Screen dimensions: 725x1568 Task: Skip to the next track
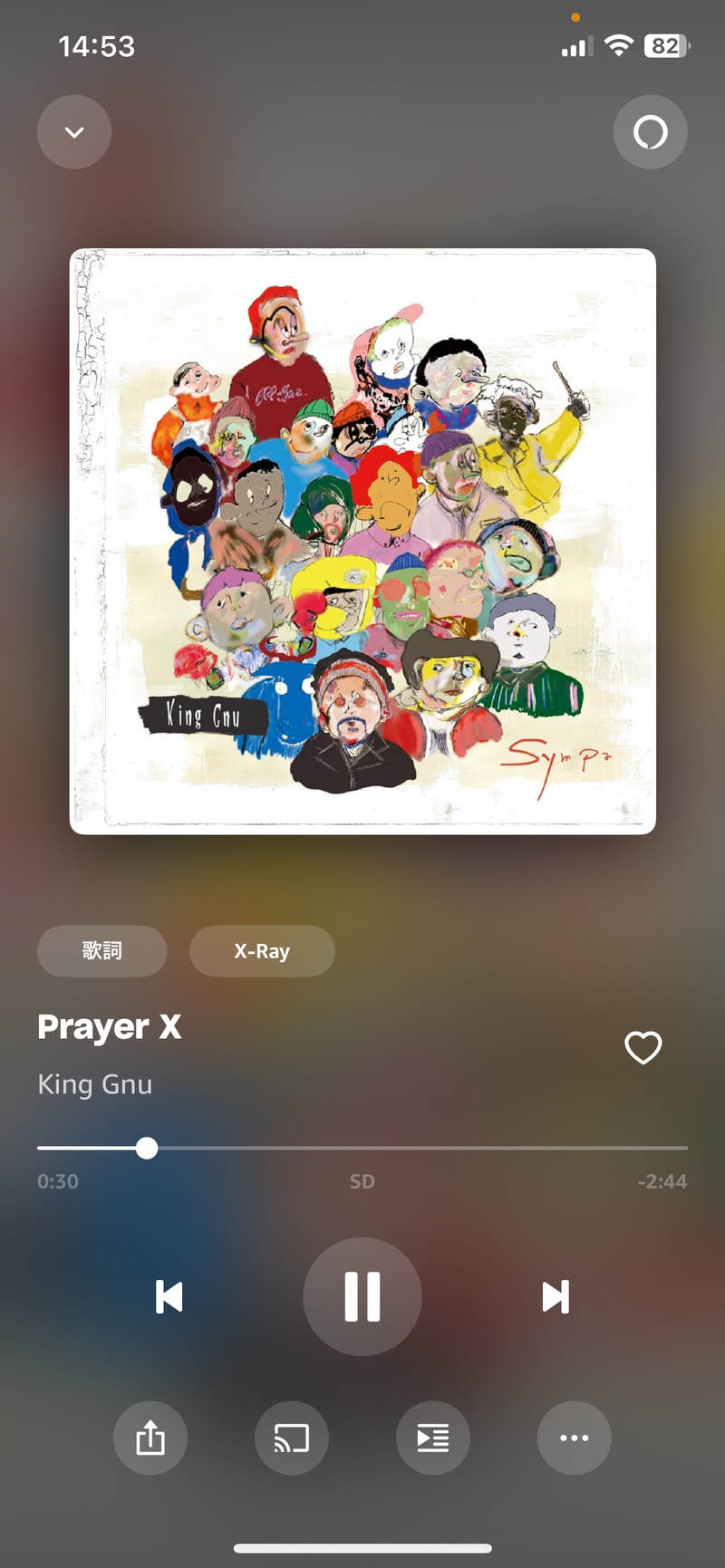point(556,1296)
